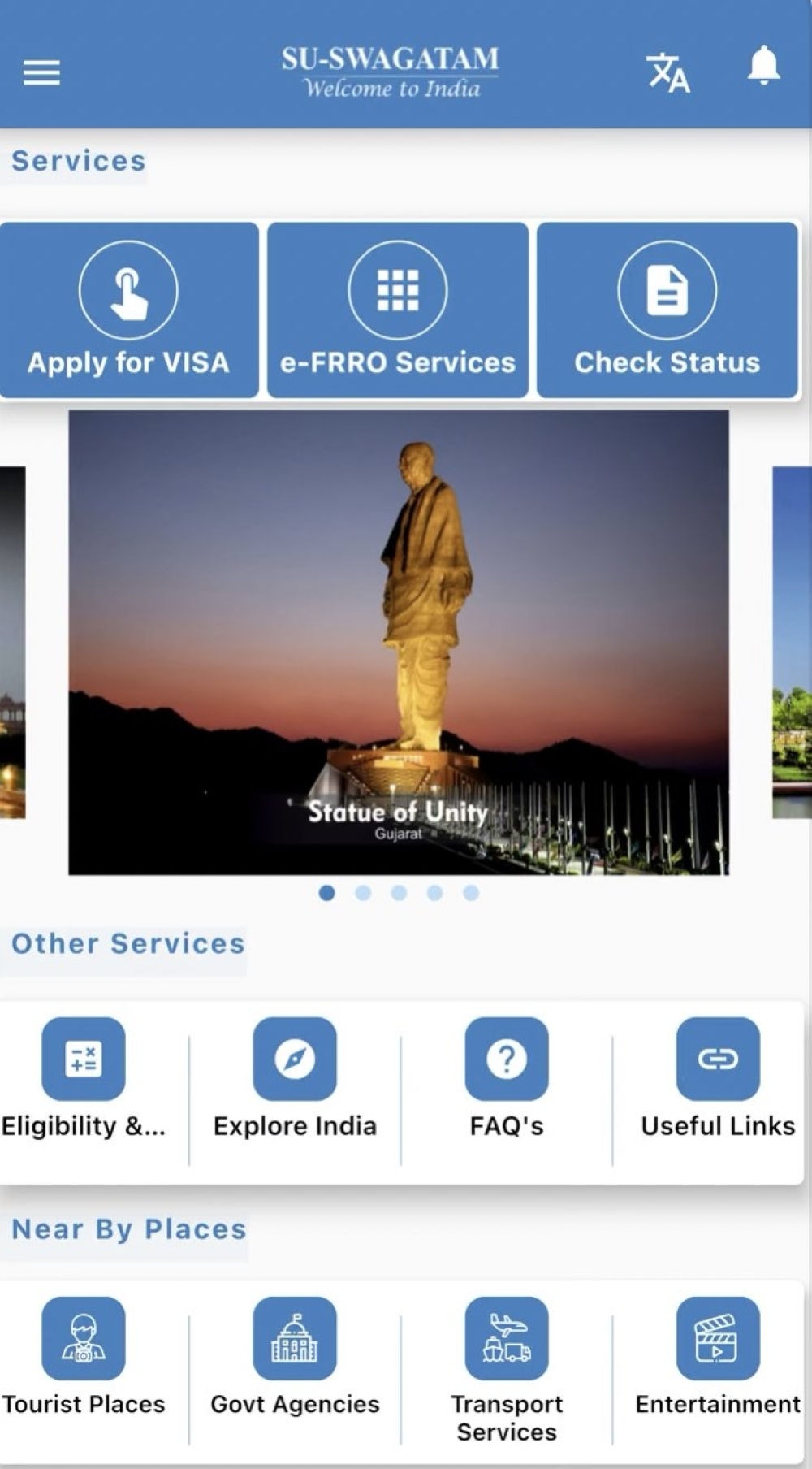812x1469 pixels.
Task: Find nearby Govt Agencies
Action: click(295, 1358)
